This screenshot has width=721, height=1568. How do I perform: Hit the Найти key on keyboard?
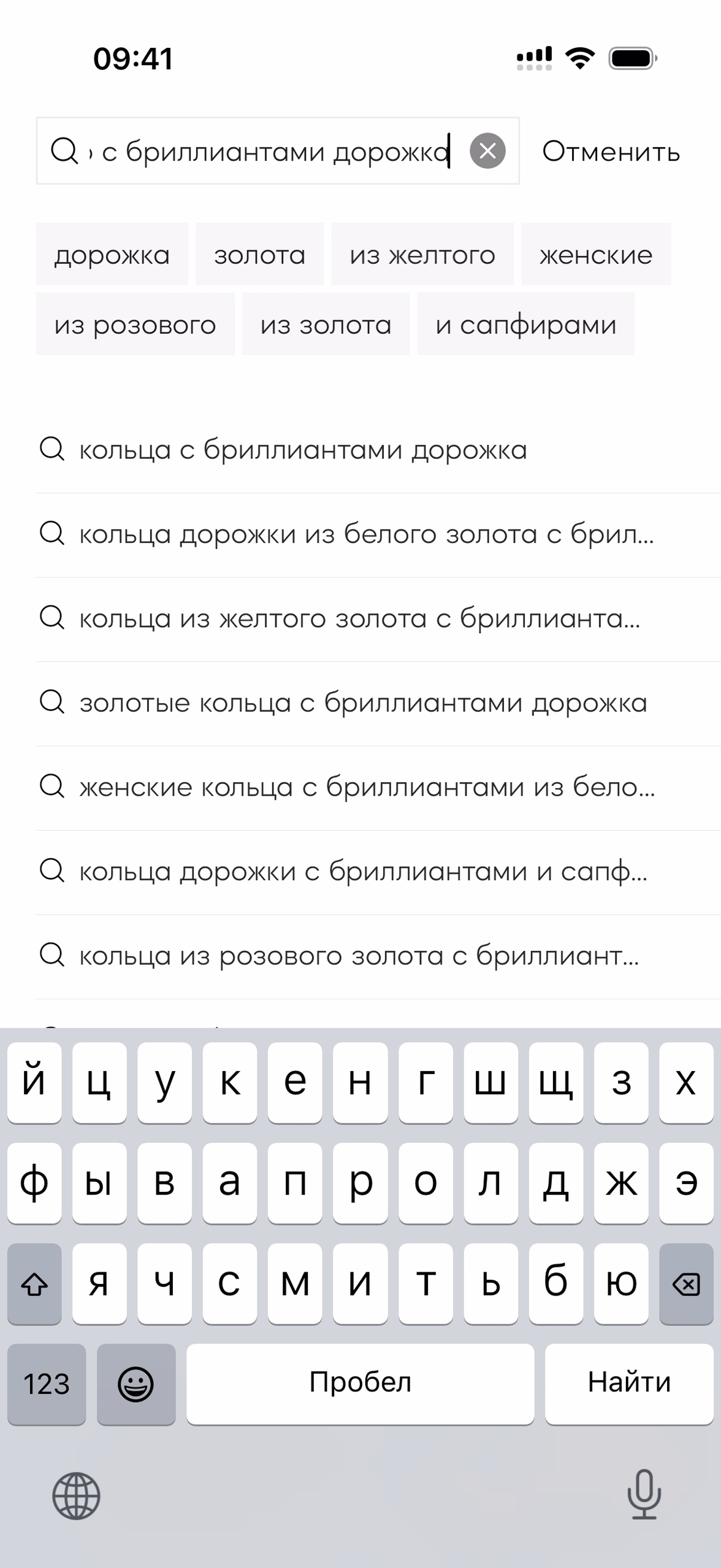click(x=629, y=1383)
